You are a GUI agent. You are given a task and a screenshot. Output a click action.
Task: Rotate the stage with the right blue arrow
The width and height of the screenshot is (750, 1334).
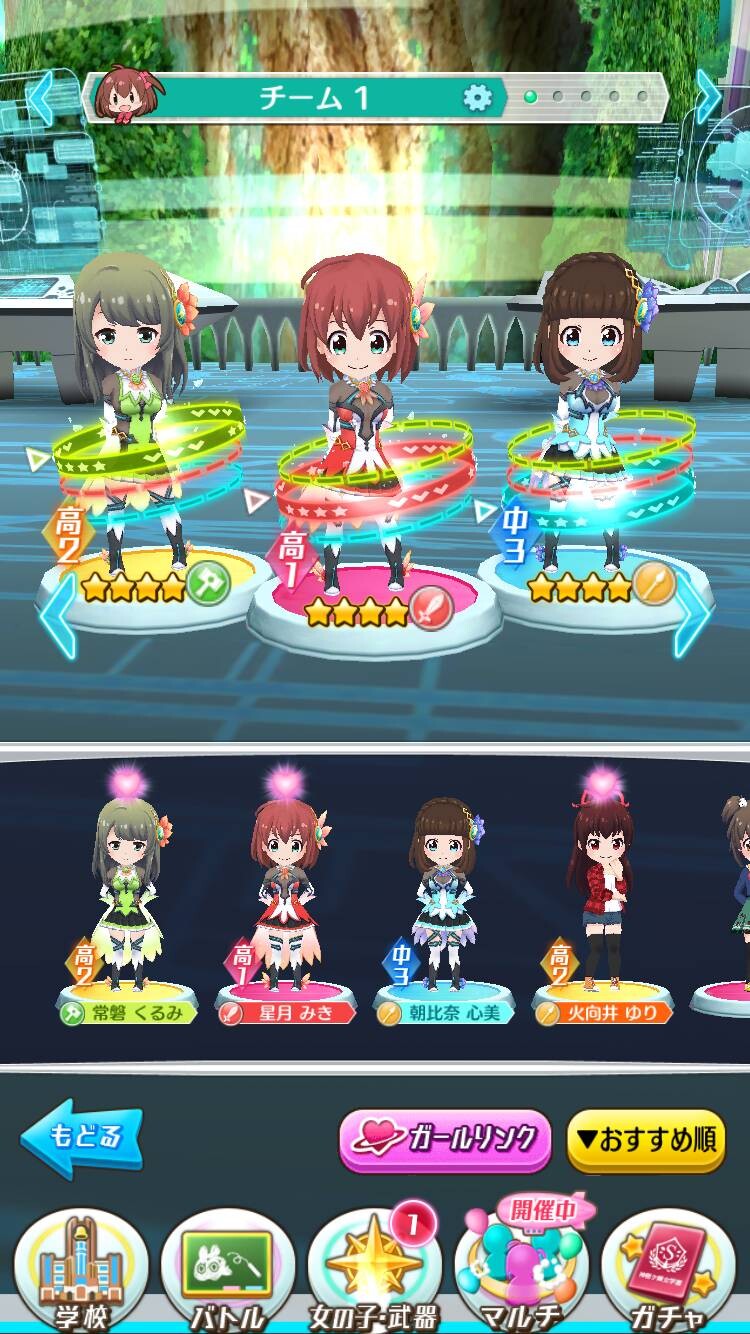point(693,615)
